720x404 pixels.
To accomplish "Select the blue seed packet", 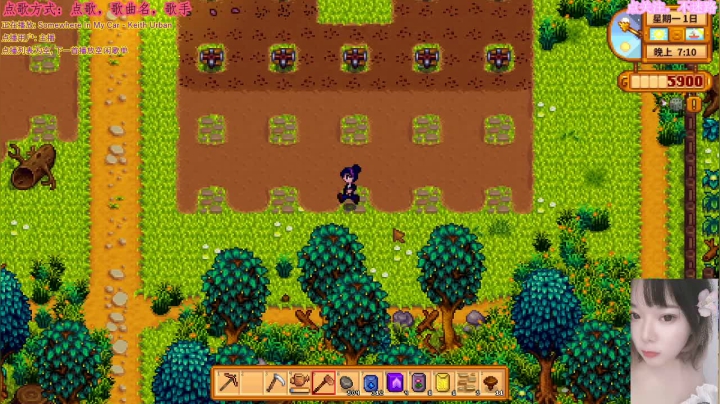I will pyautogui.click(x=371, y=382).
